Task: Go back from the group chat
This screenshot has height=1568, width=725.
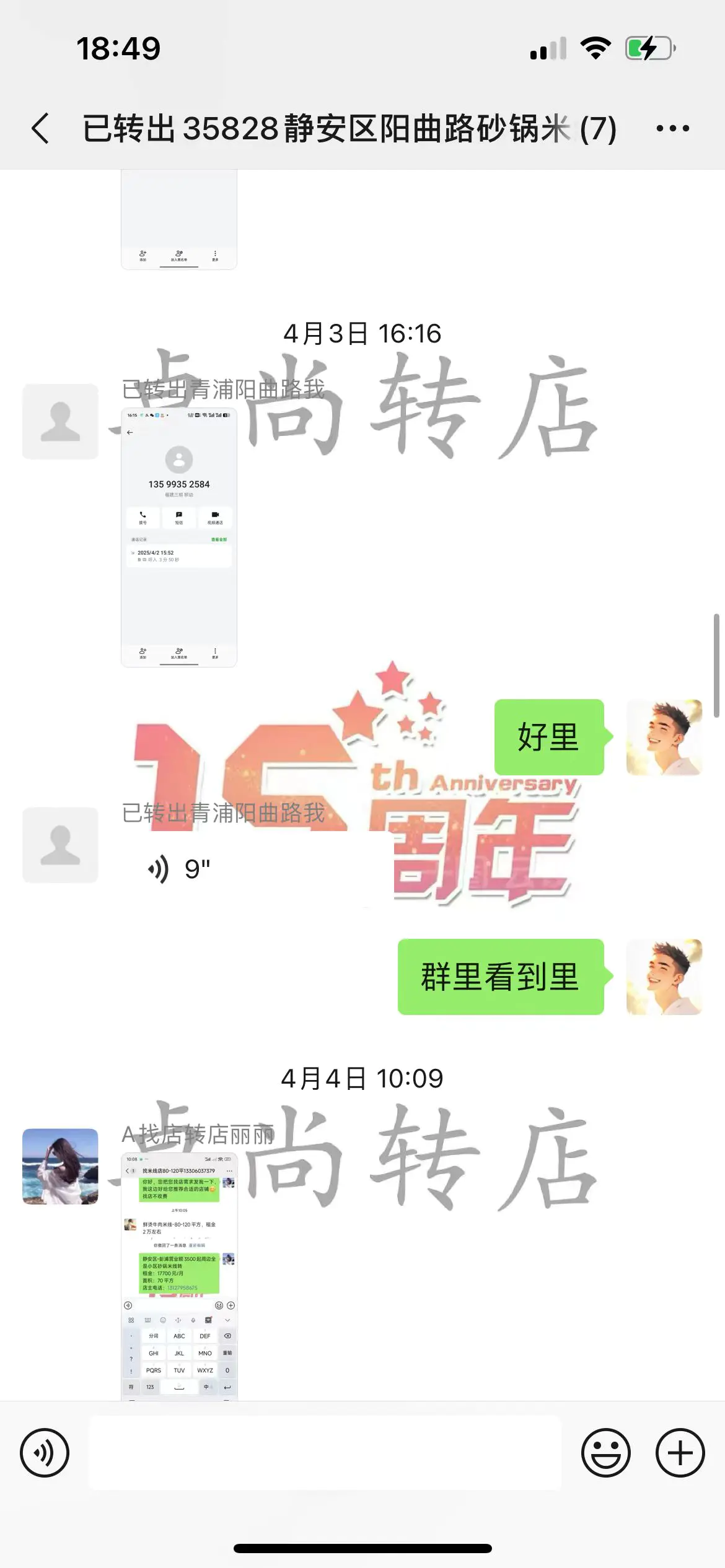Action: pyautogui.click(x=41, y=129)
